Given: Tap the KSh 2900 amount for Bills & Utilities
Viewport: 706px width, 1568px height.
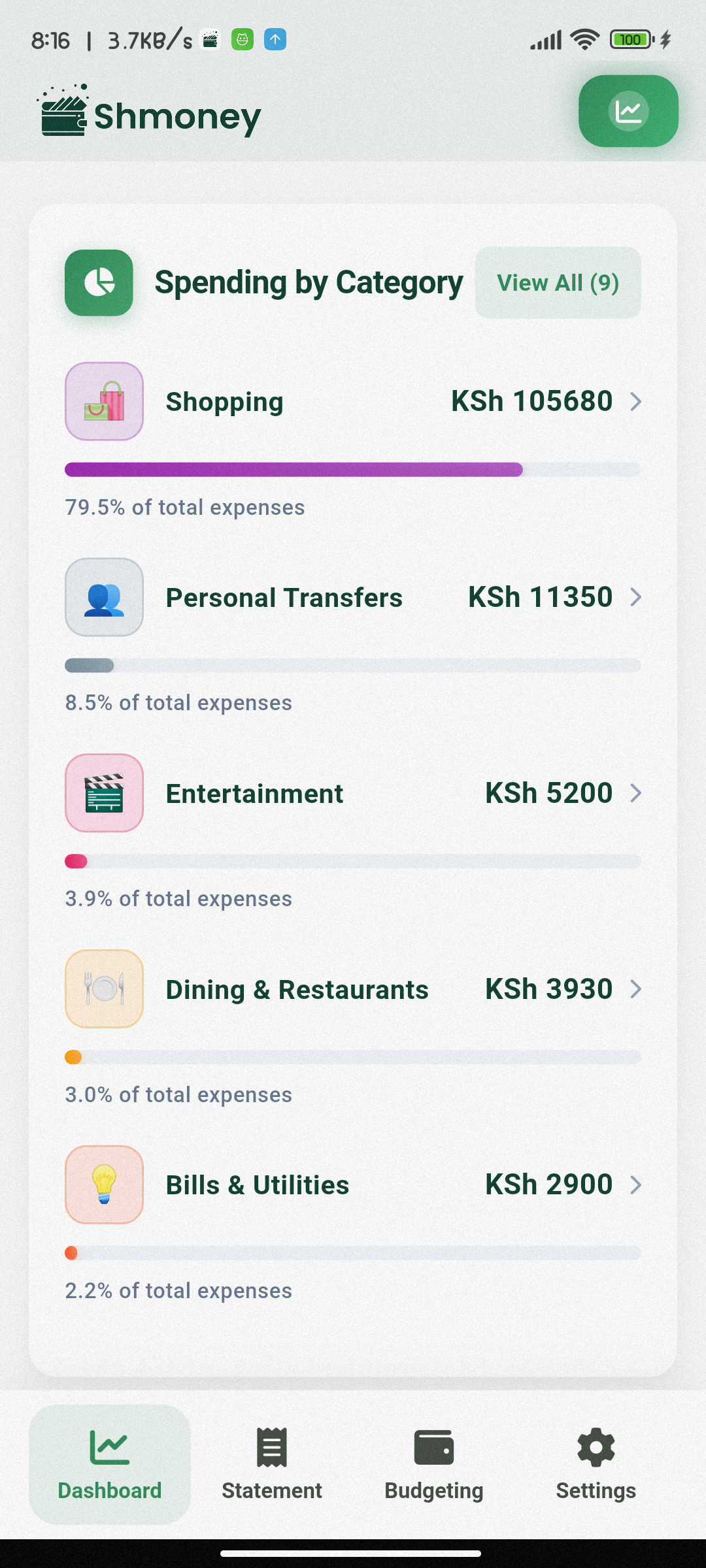Looking at the screenshot, I should point(548,1184).
